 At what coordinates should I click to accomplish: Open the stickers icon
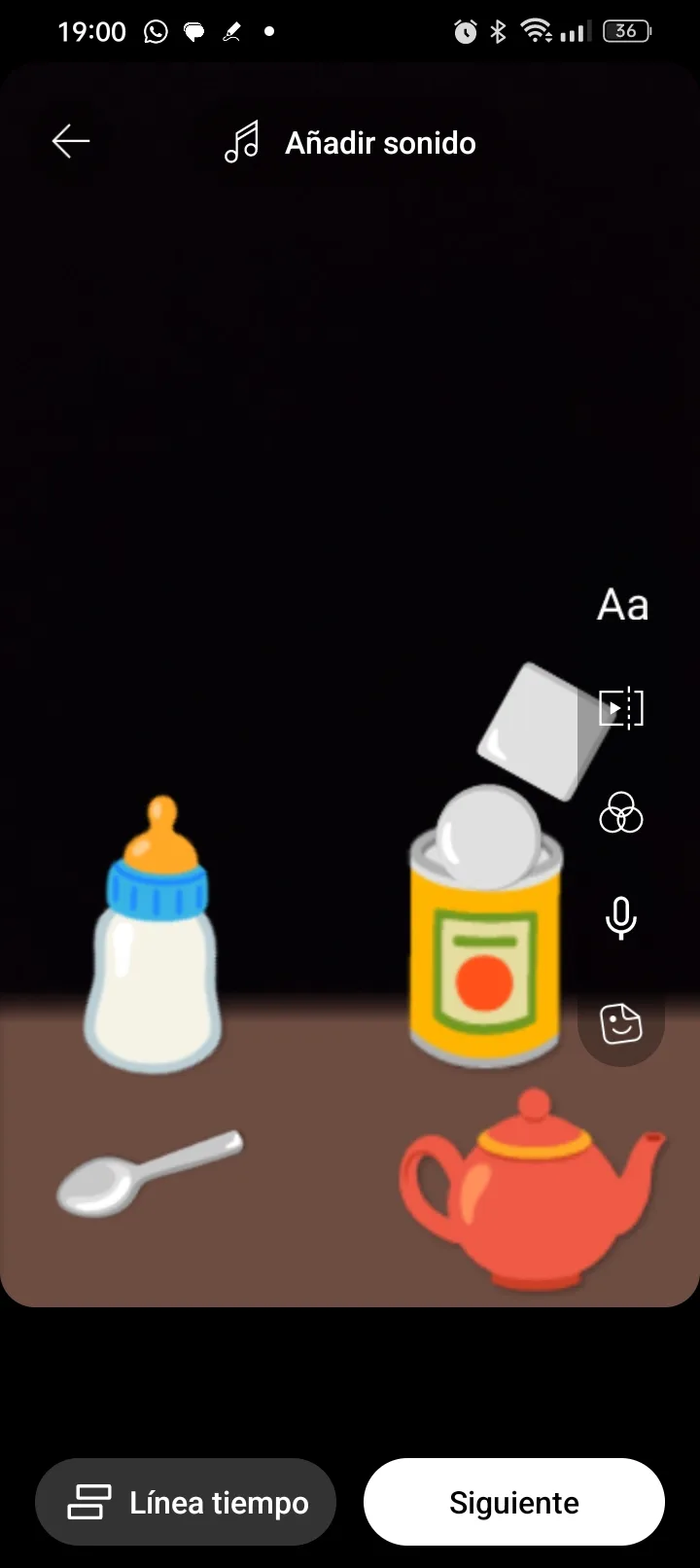pyautogui.click(x=621, y=1023)
